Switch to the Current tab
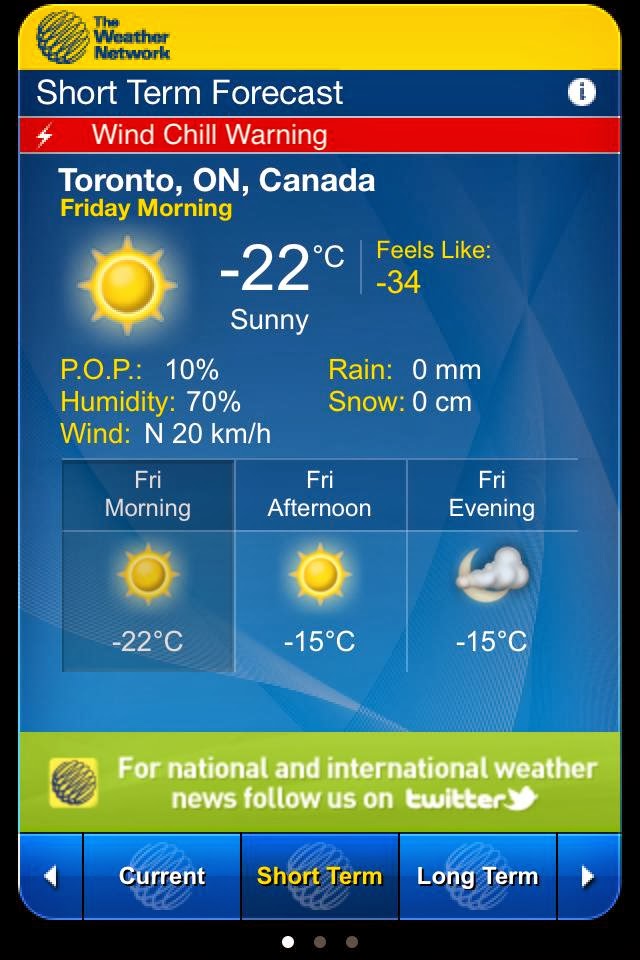 [162, 876]
